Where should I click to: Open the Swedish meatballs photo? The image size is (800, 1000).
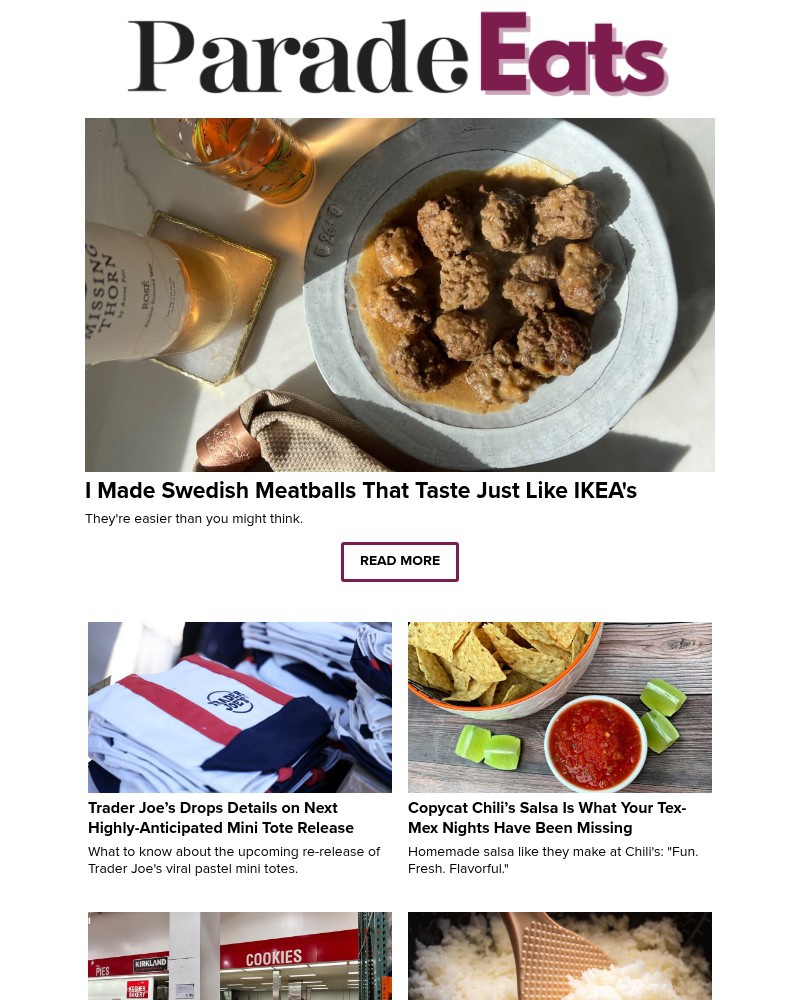click(400, 295)
